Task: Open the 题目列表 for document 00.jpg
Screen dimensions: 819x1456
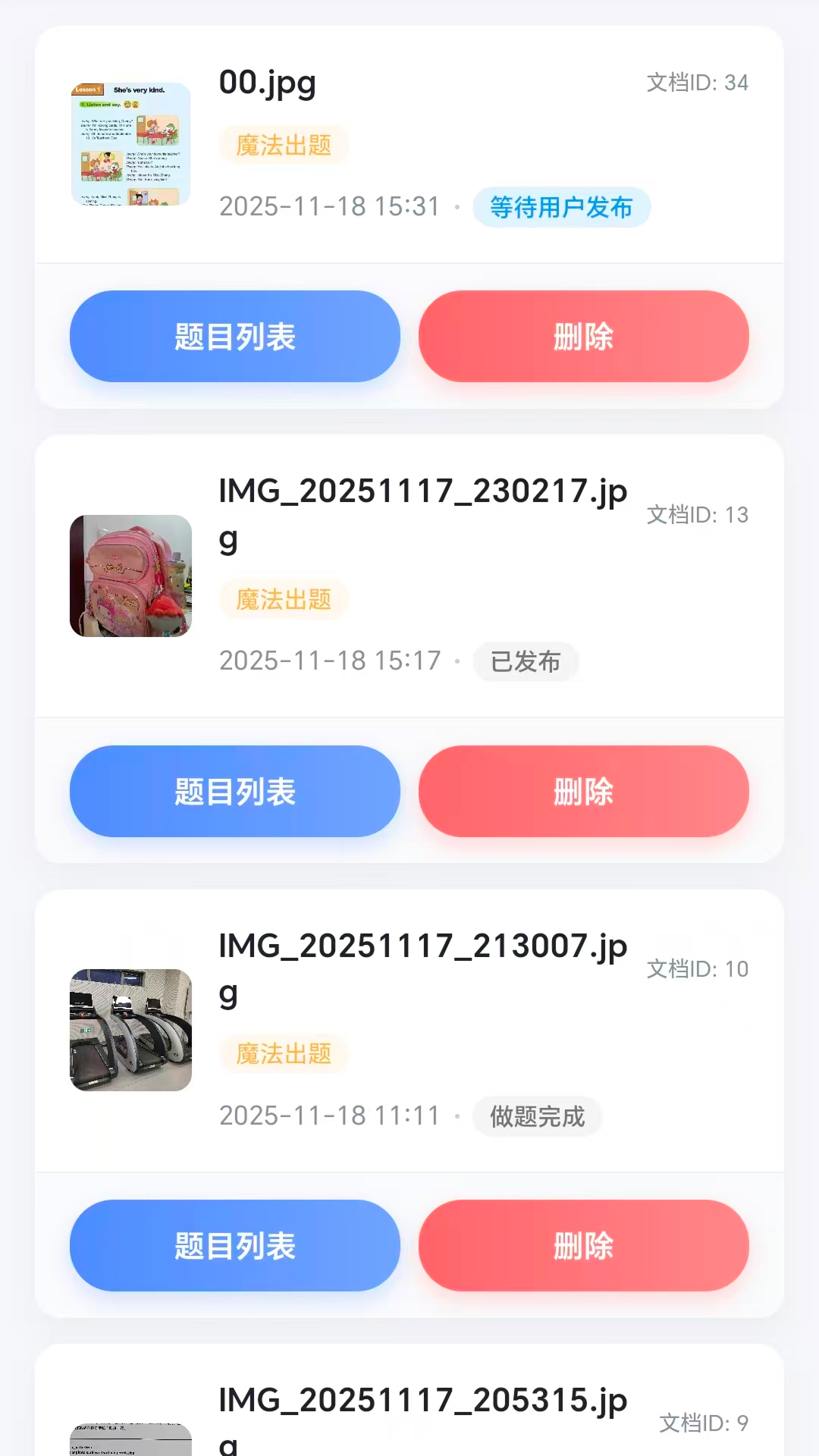Action: (x=234, y=336)
